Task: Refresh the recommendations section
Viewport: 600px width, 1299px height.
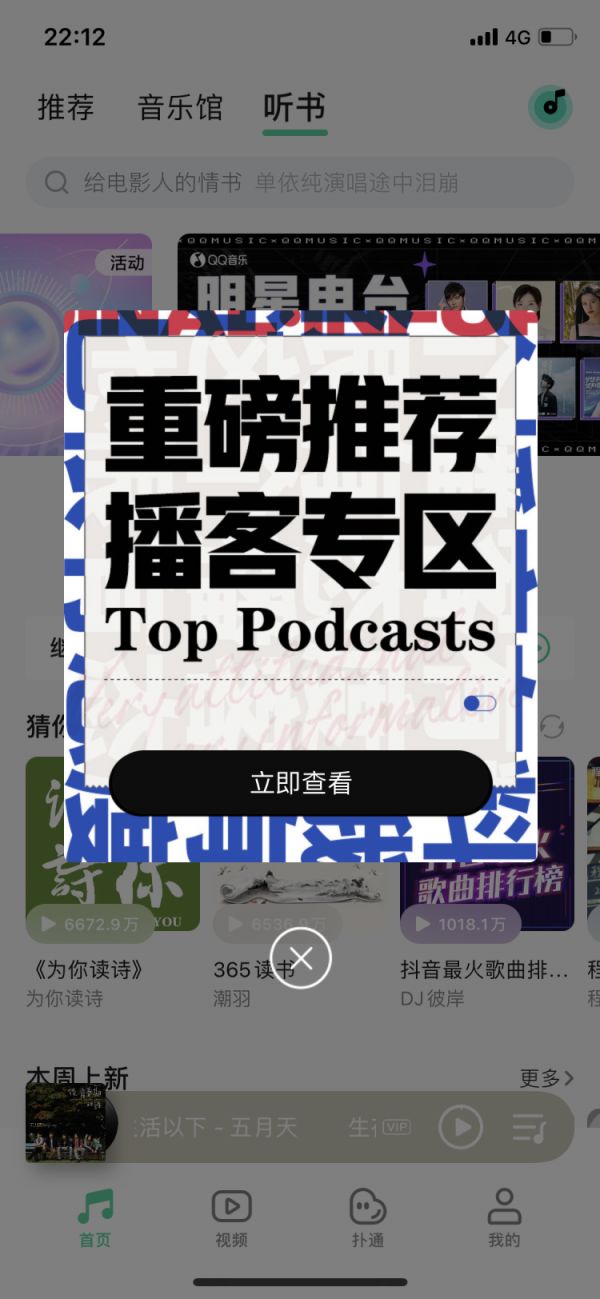Action: point(551,727)
